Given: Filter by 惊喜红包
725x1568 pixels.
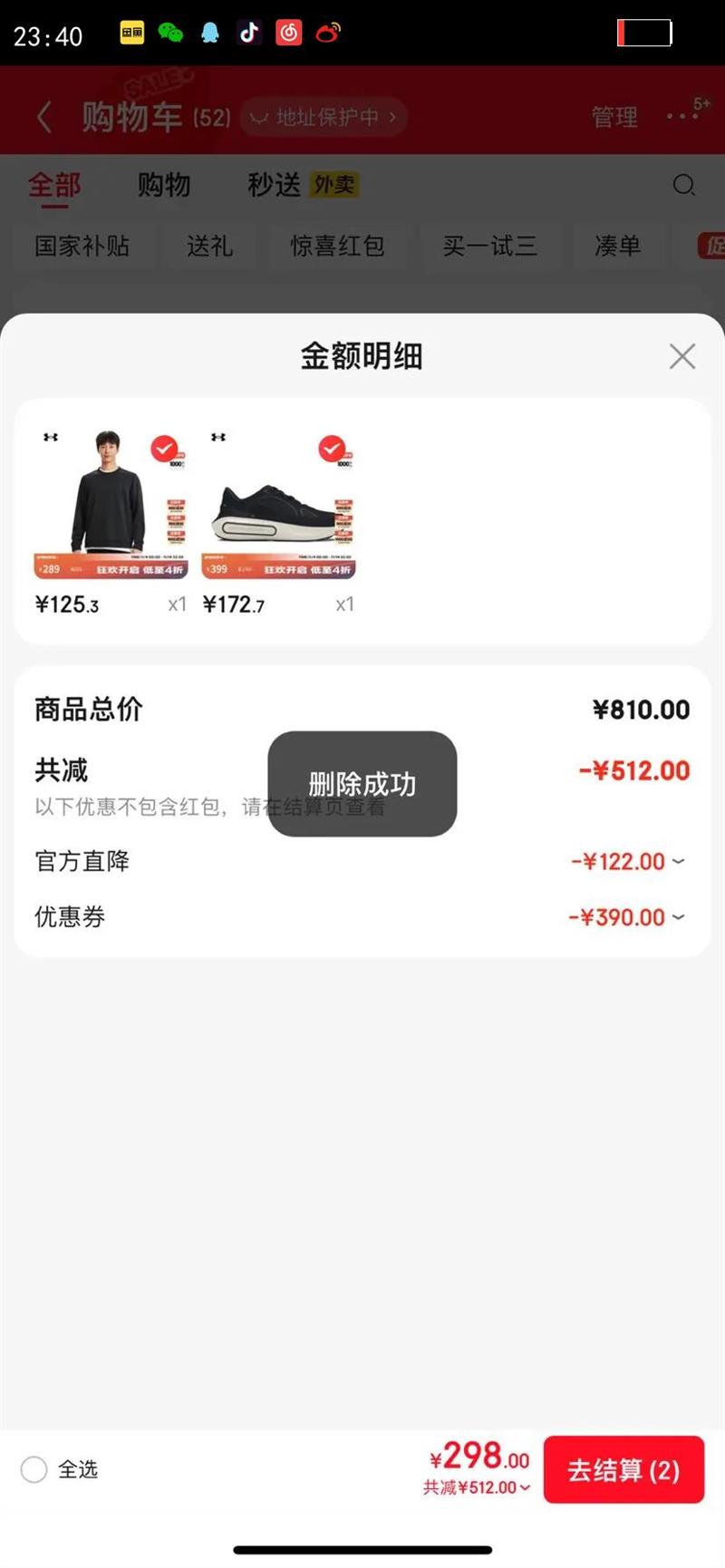Looking at the screenshot, I should click(337, 246).
